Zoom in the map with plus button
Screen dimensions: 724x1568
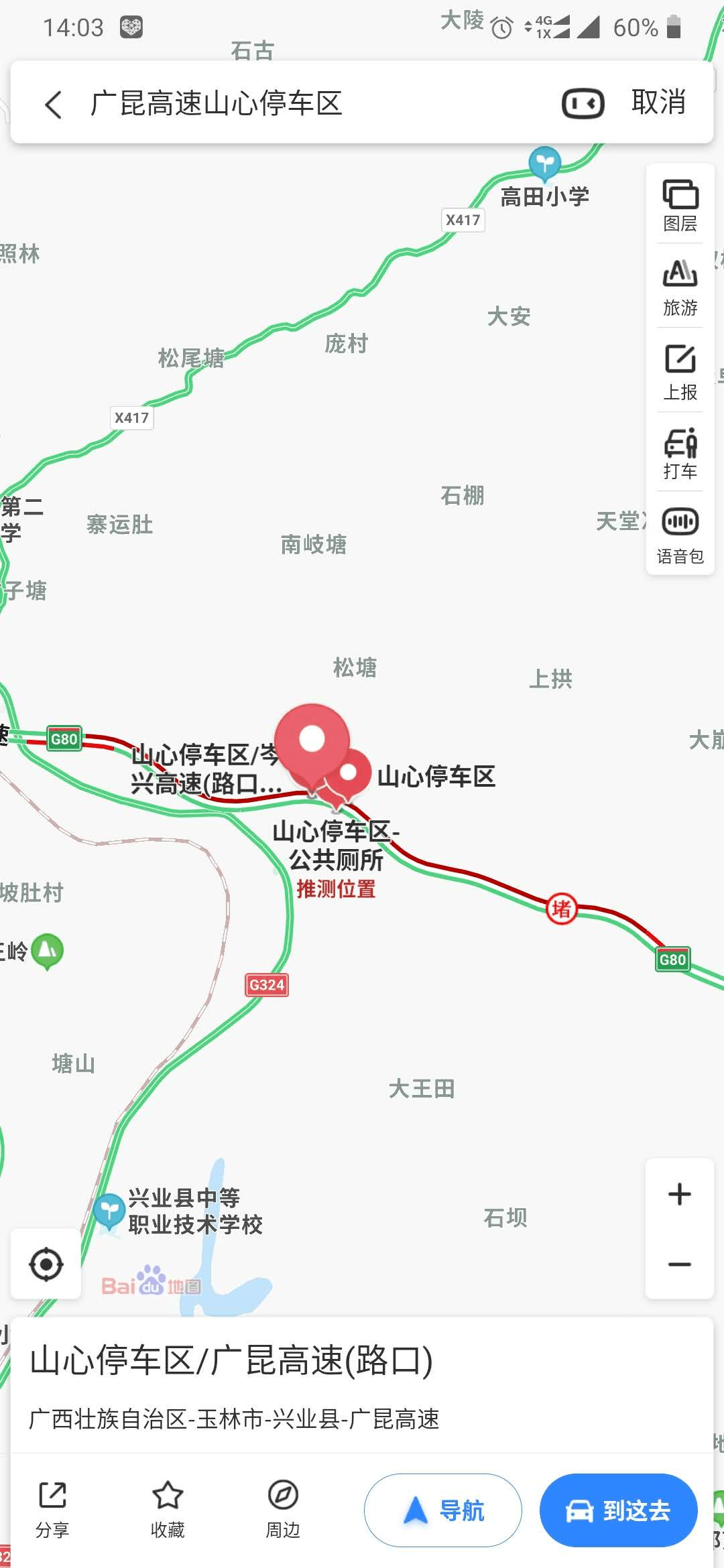pos(679,1194)
